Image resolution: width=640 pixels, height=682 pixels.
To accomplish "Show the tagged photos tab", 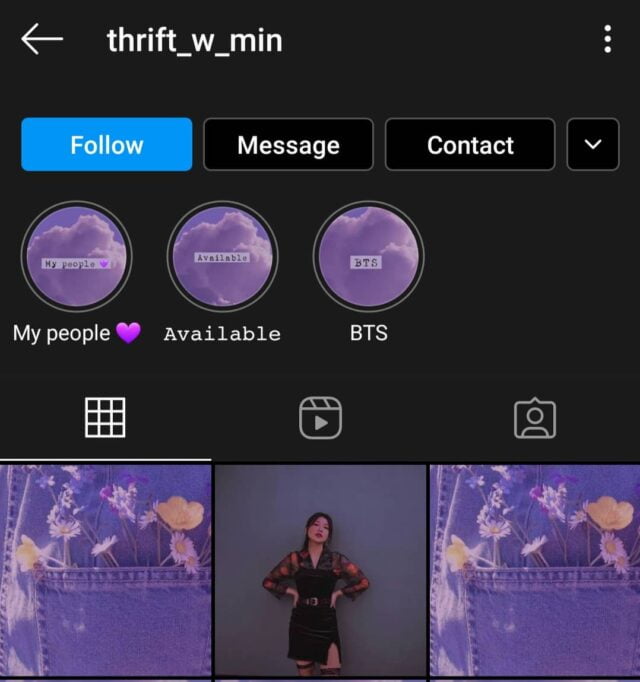I will tap(535, 418).
